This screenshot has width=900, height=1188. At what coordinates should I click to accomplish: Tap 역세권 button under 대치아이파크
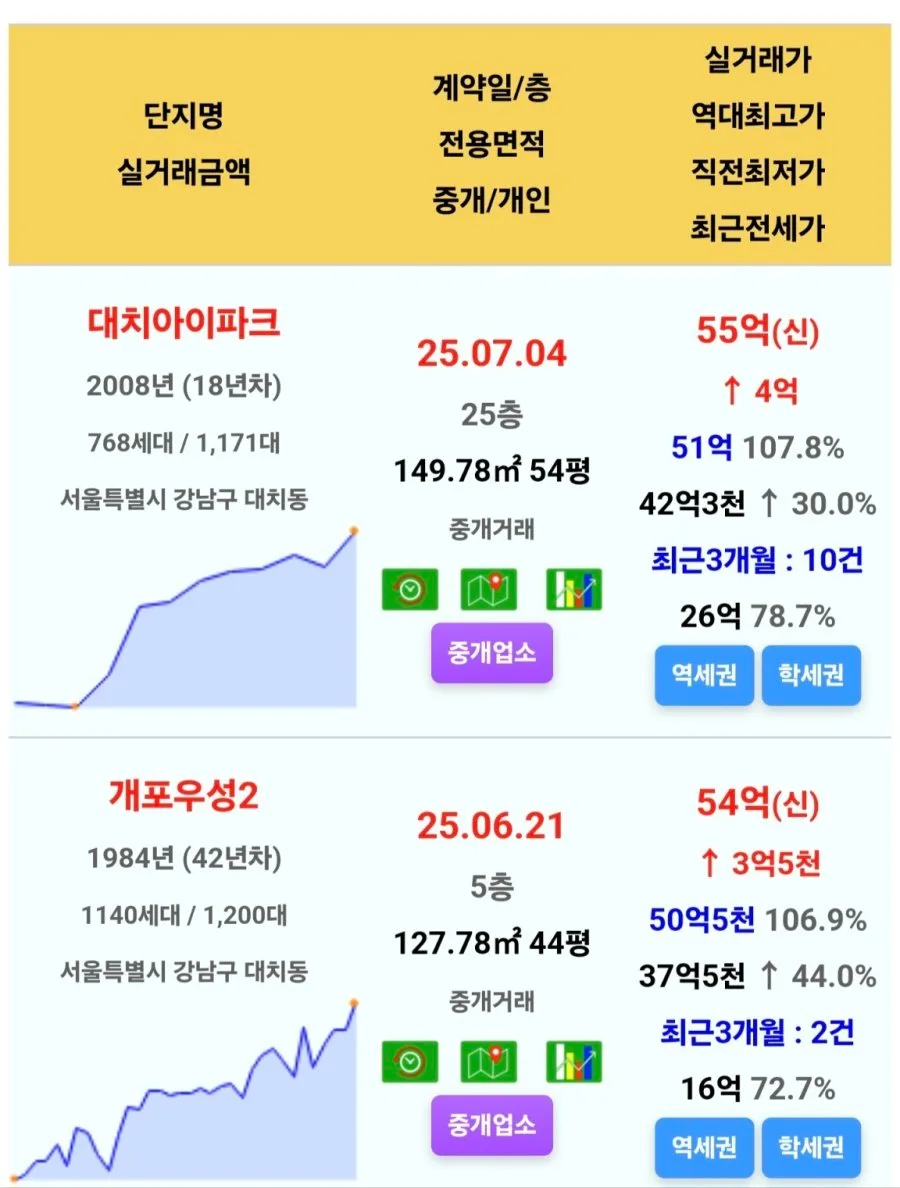704,674
